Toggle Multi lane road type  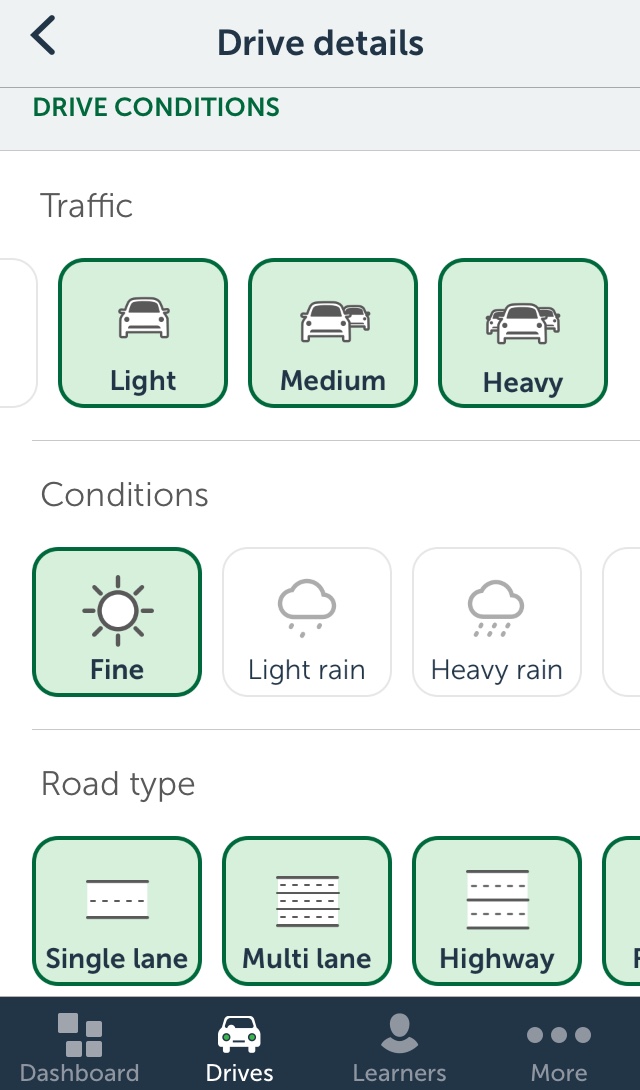306,911
